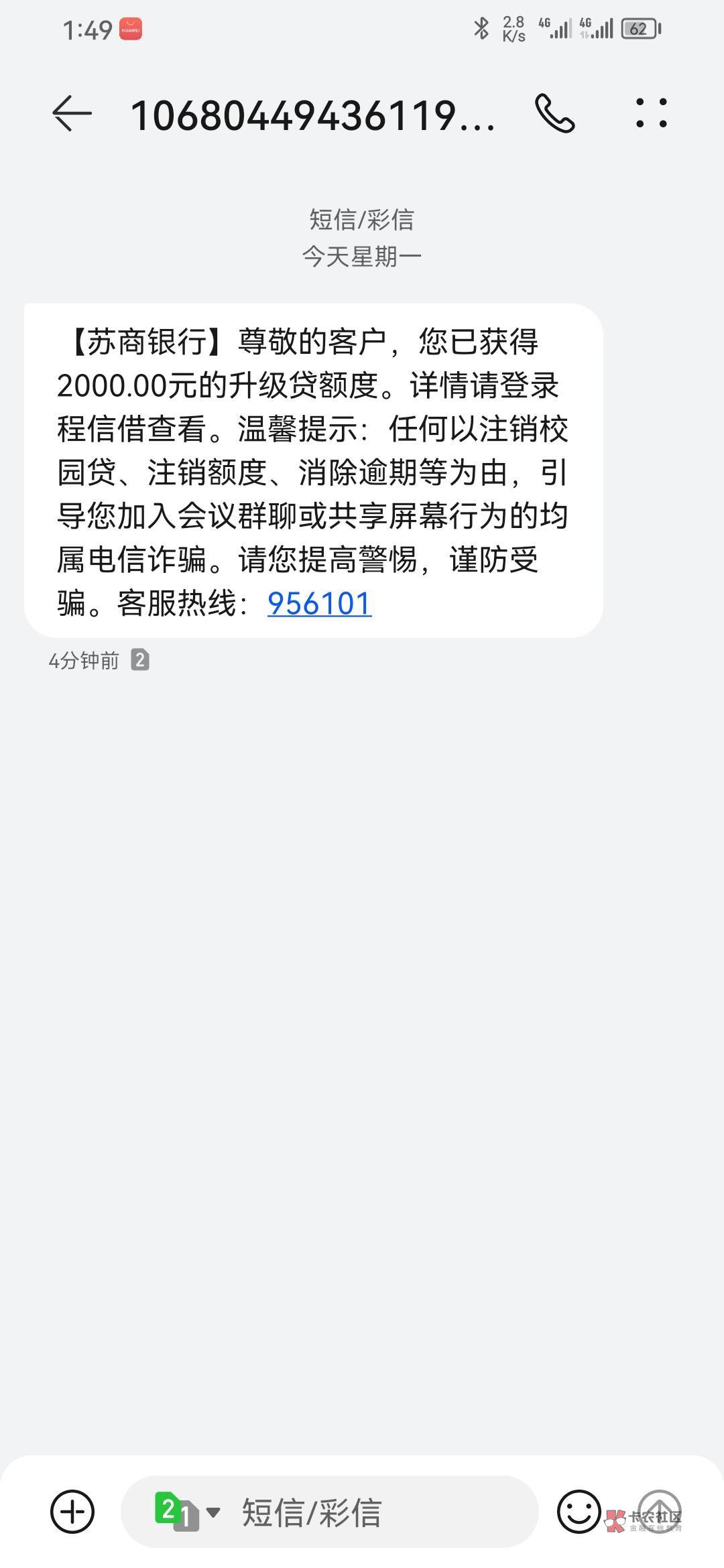Focus the 短信/彩信 message input field
Image resolution: width=724 pixels, height=1568 pixels.
coord(385,1512)
